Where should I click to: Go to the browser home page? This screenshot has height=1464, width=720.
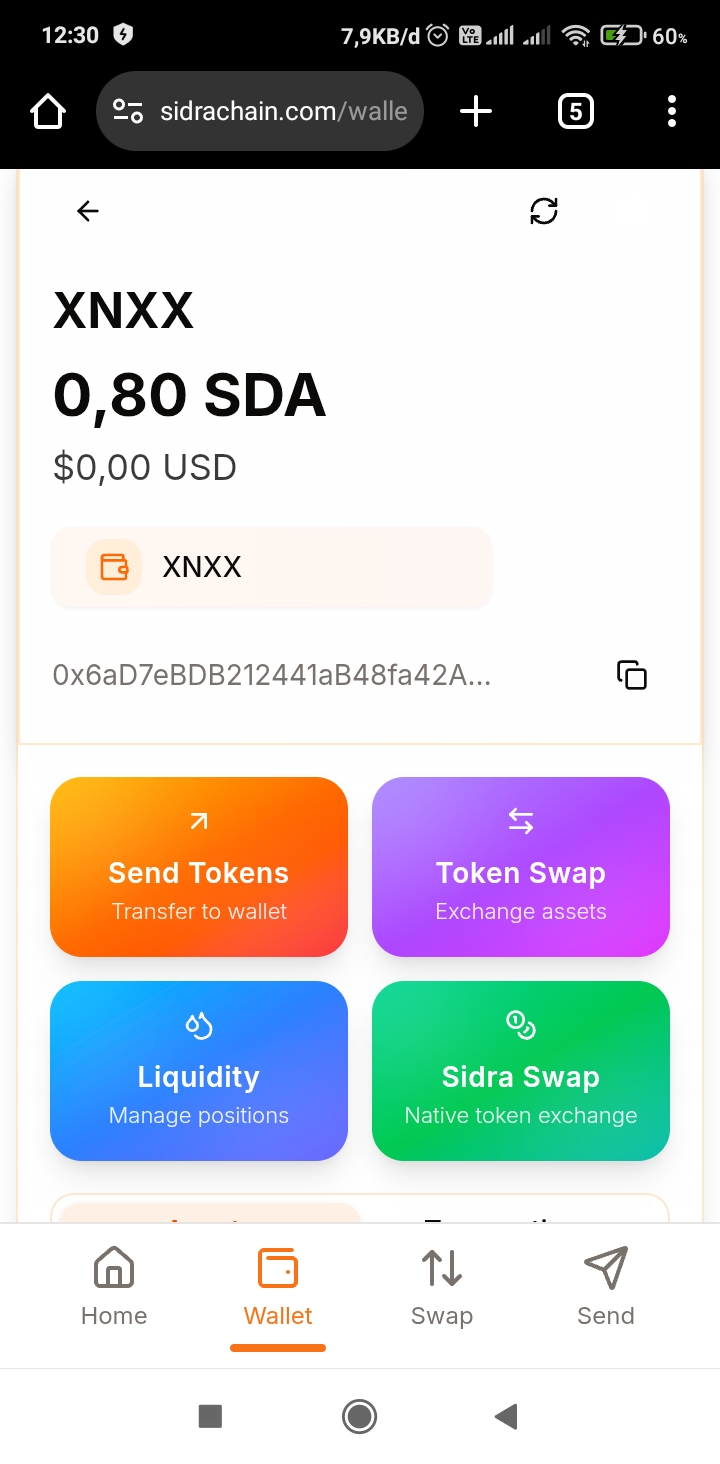[48, 111]
